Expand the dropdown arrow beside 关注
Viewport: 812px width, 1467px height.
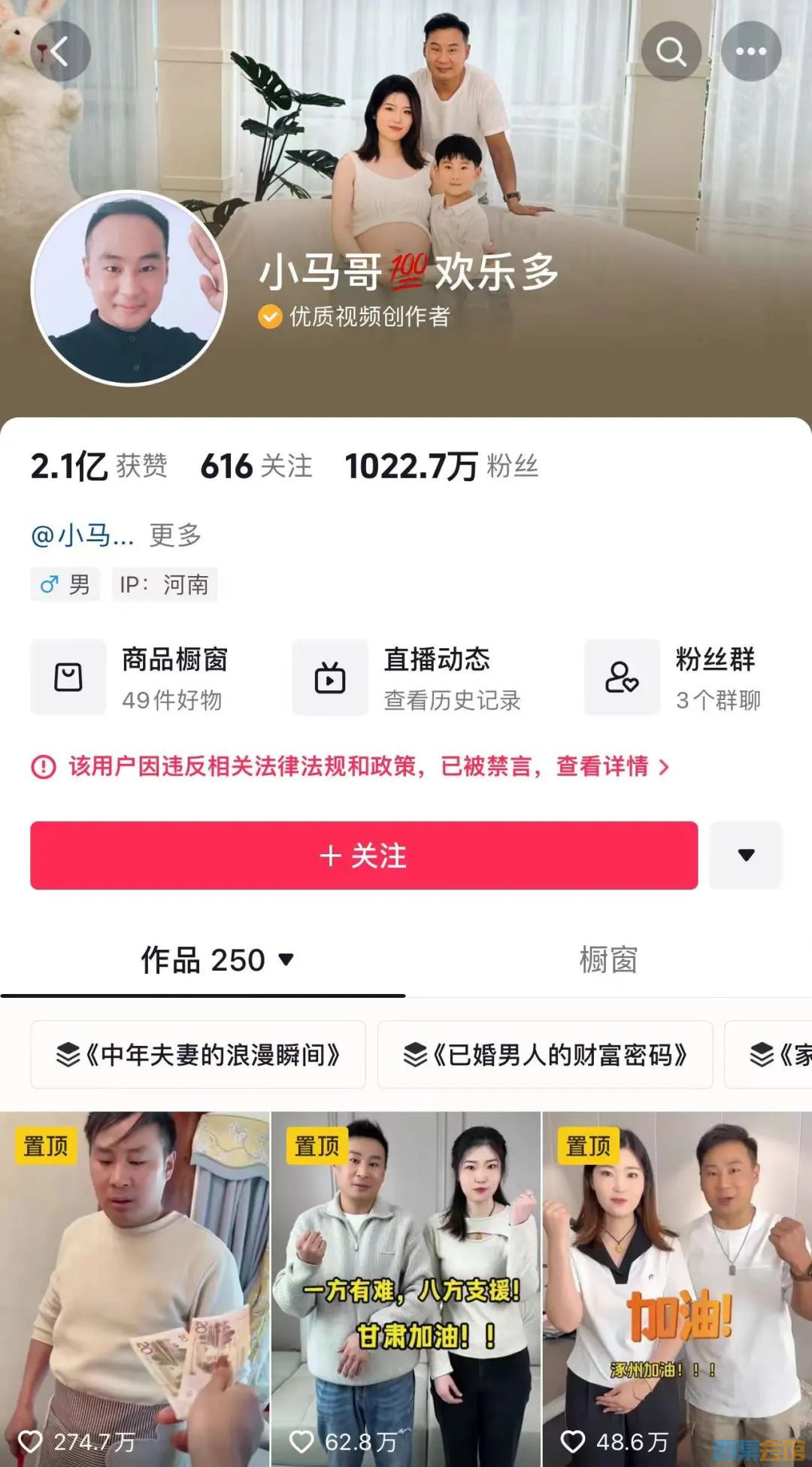[746, 855]
